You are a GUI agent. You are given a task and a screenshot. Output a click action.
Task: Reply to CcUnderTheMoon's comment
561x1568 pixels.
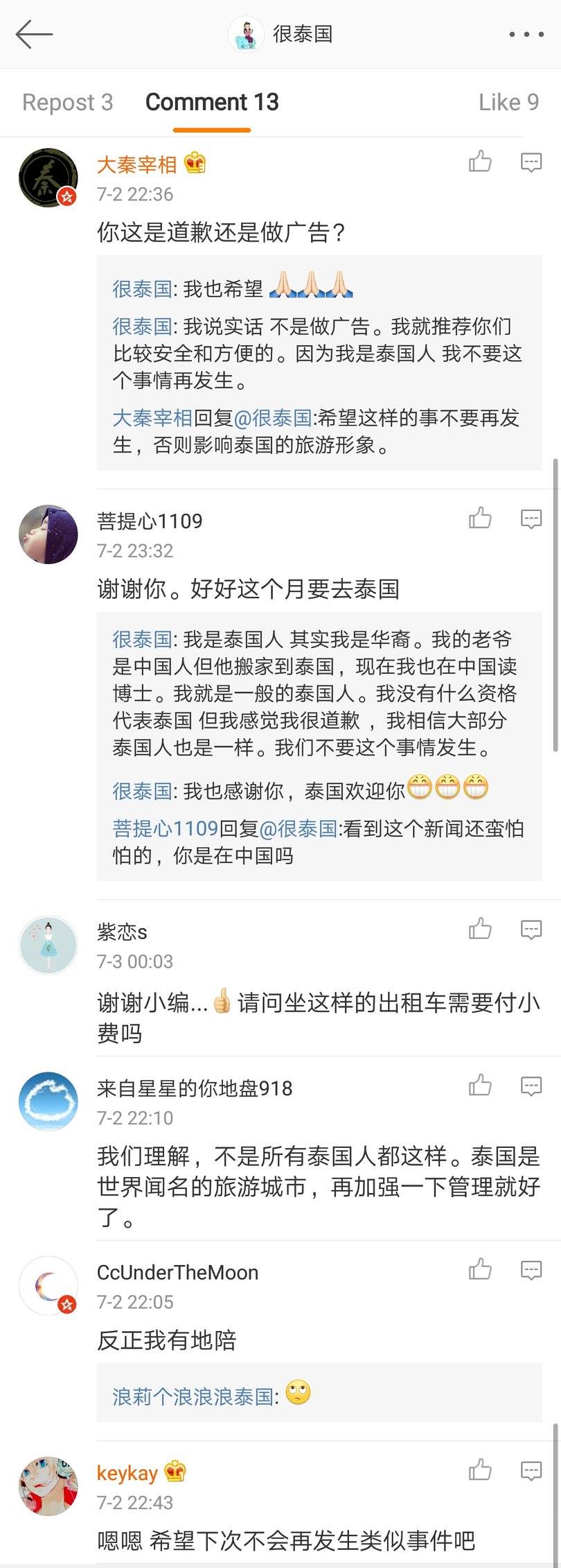click(531, 1270)
